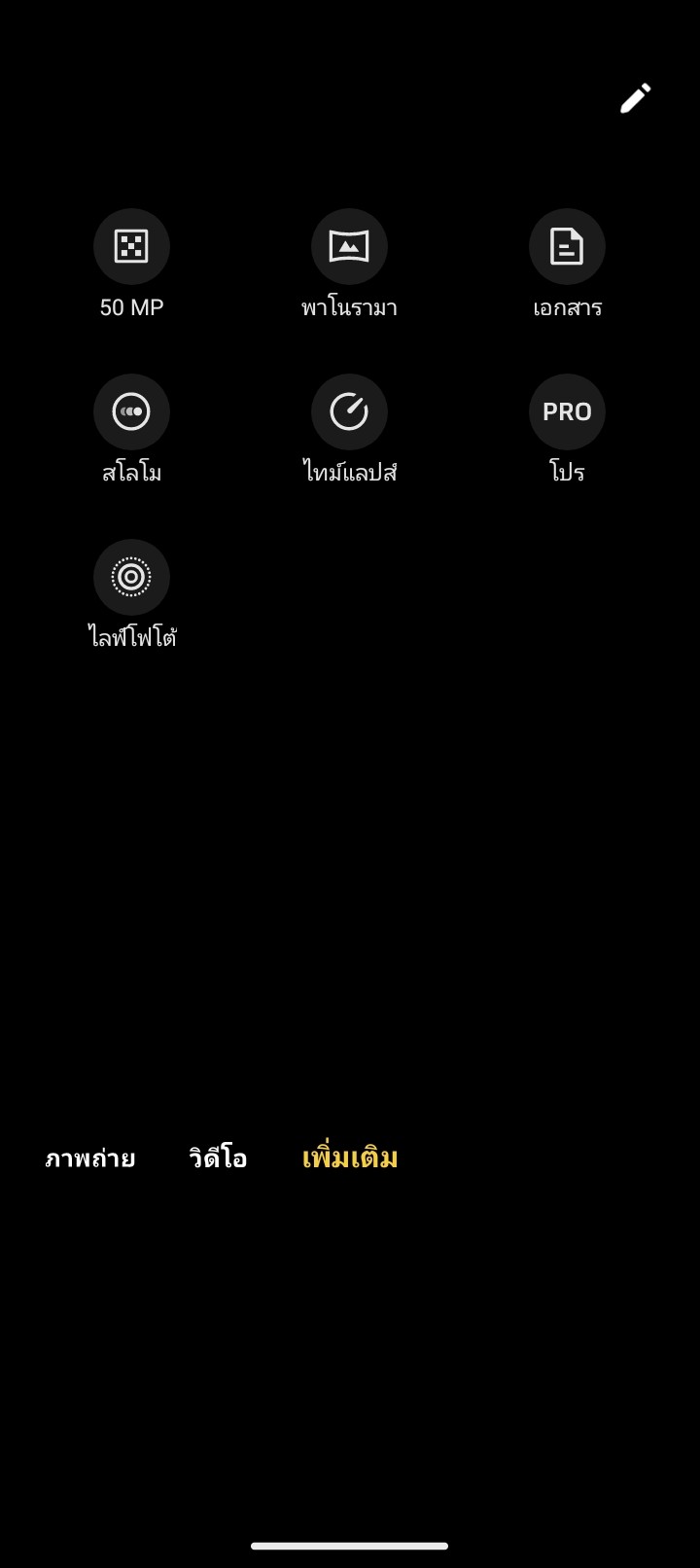Choose the เอกสาร document mode
The image size is (700, 1568).
tap(567, 247)
